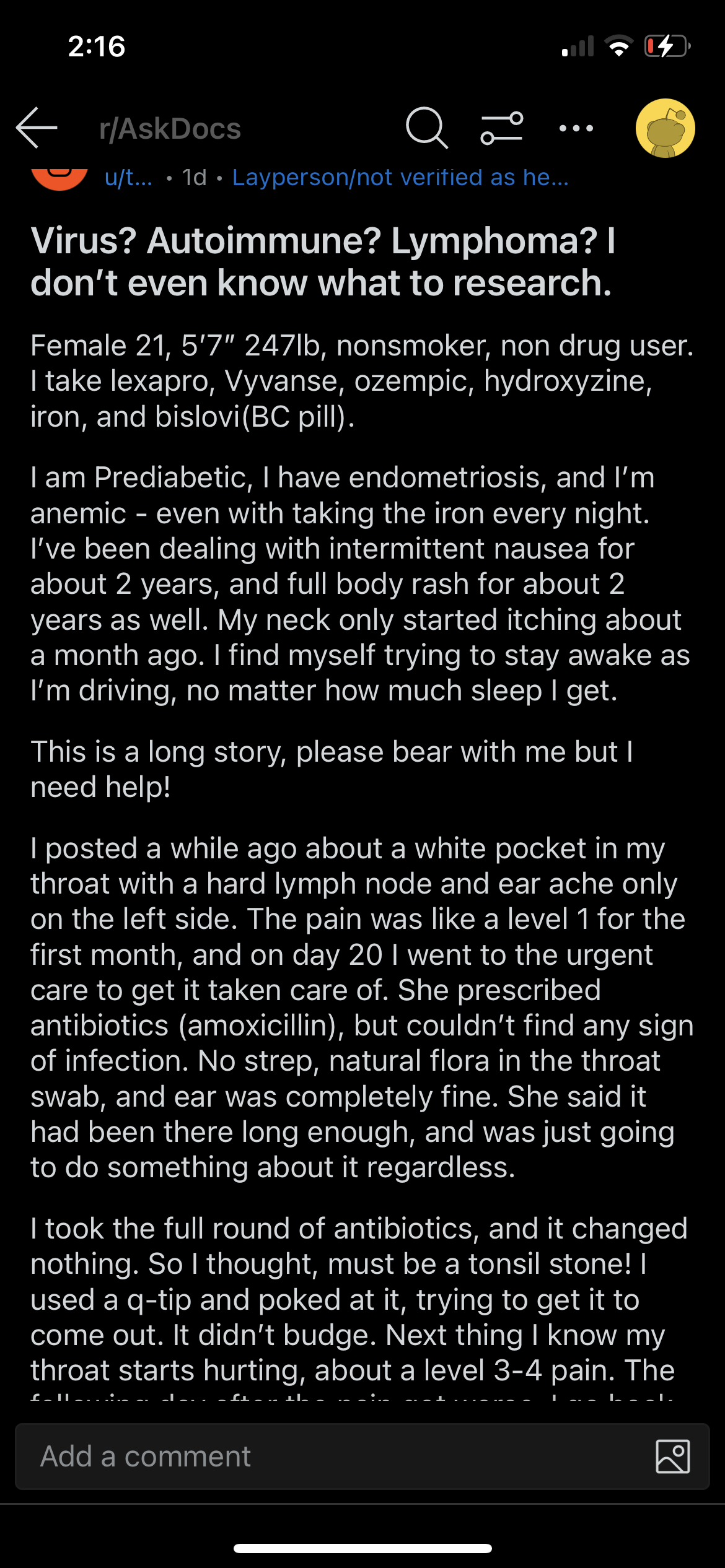
Task: Tap the Layperson/not verified flair
Action: point(400,178)
